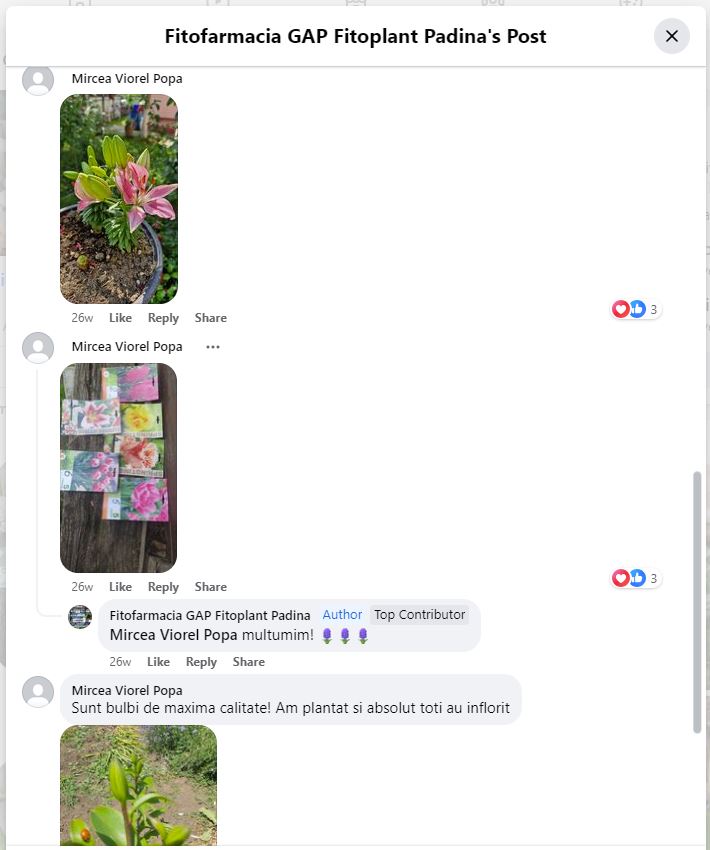
Task: Share the "multumim!" reply
Action: [x=248, y=662]
